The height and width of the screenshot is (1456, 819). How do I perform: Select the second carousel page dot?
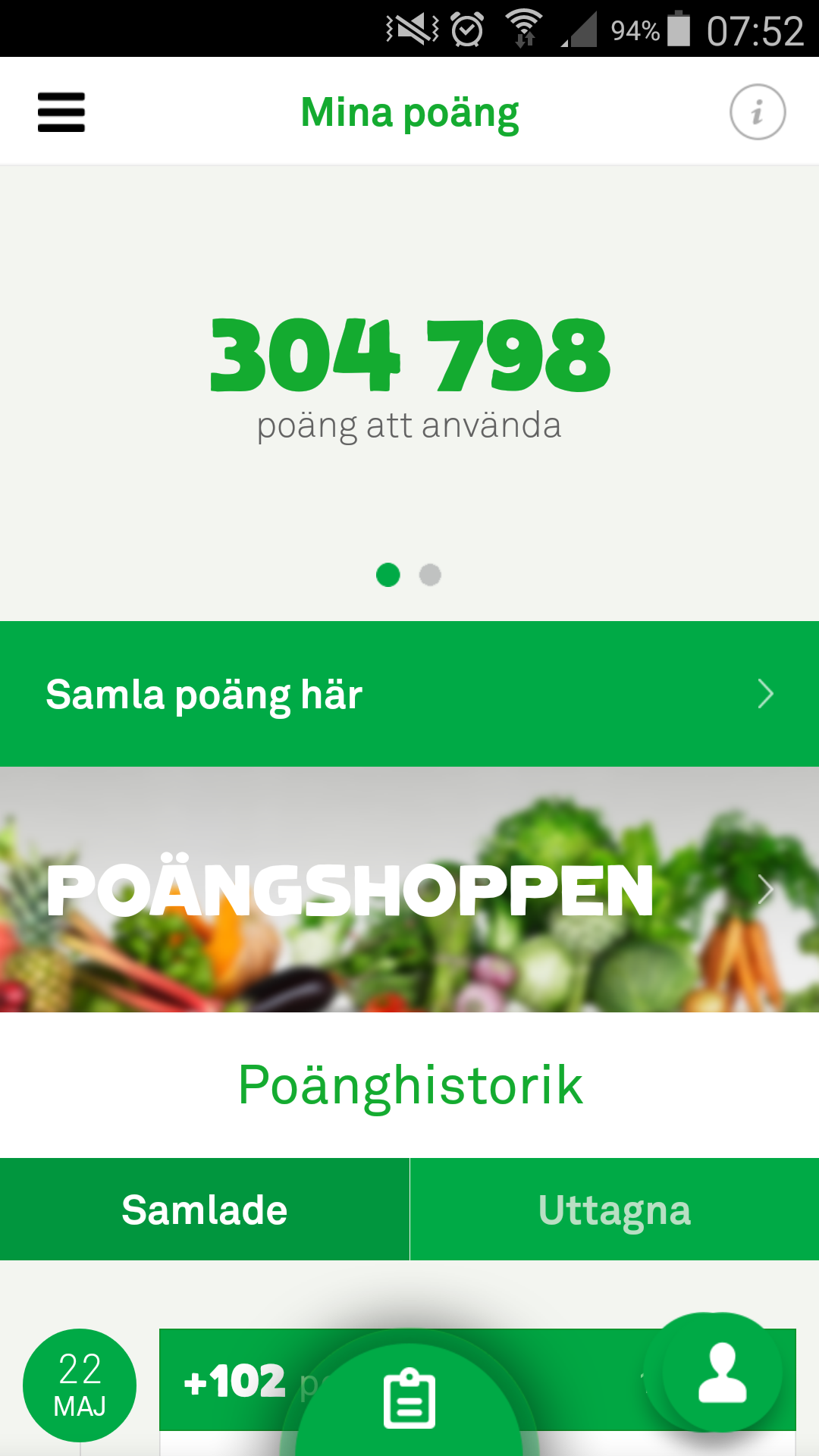430,576
